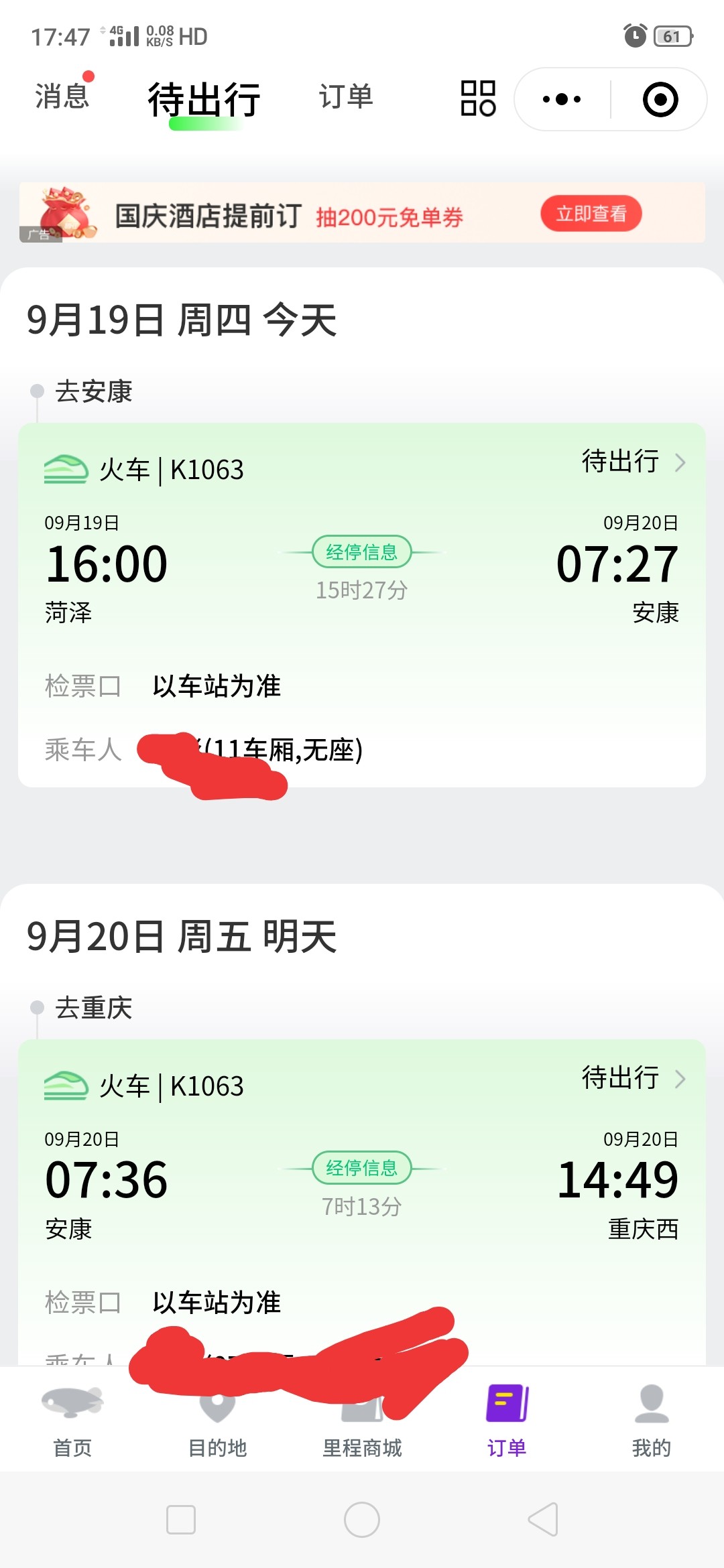Open the four-square grid icon
724x1568 pixels.
[478, 99]
